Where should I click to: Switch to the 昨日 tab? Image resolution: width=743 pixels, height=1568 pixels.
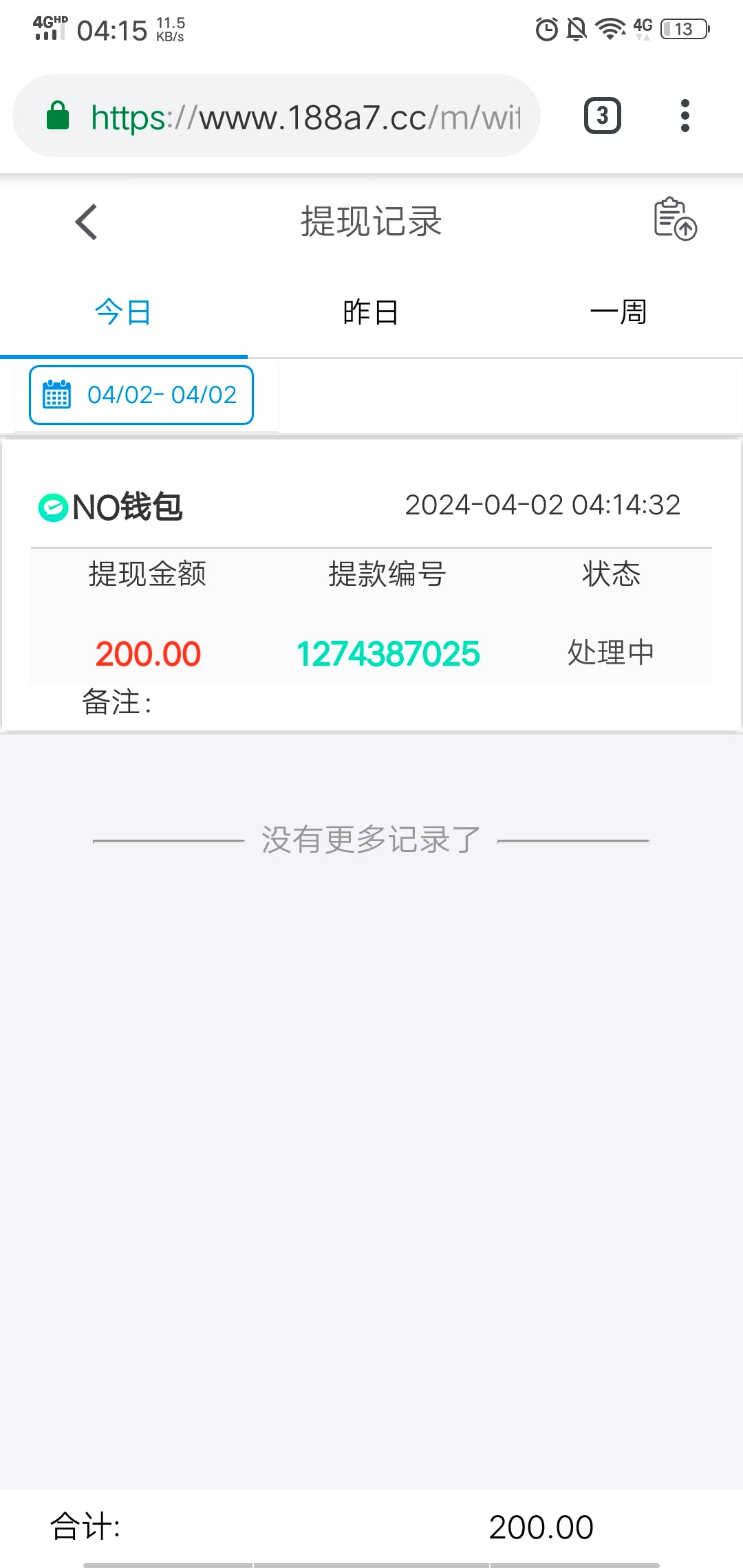[371, 313]
